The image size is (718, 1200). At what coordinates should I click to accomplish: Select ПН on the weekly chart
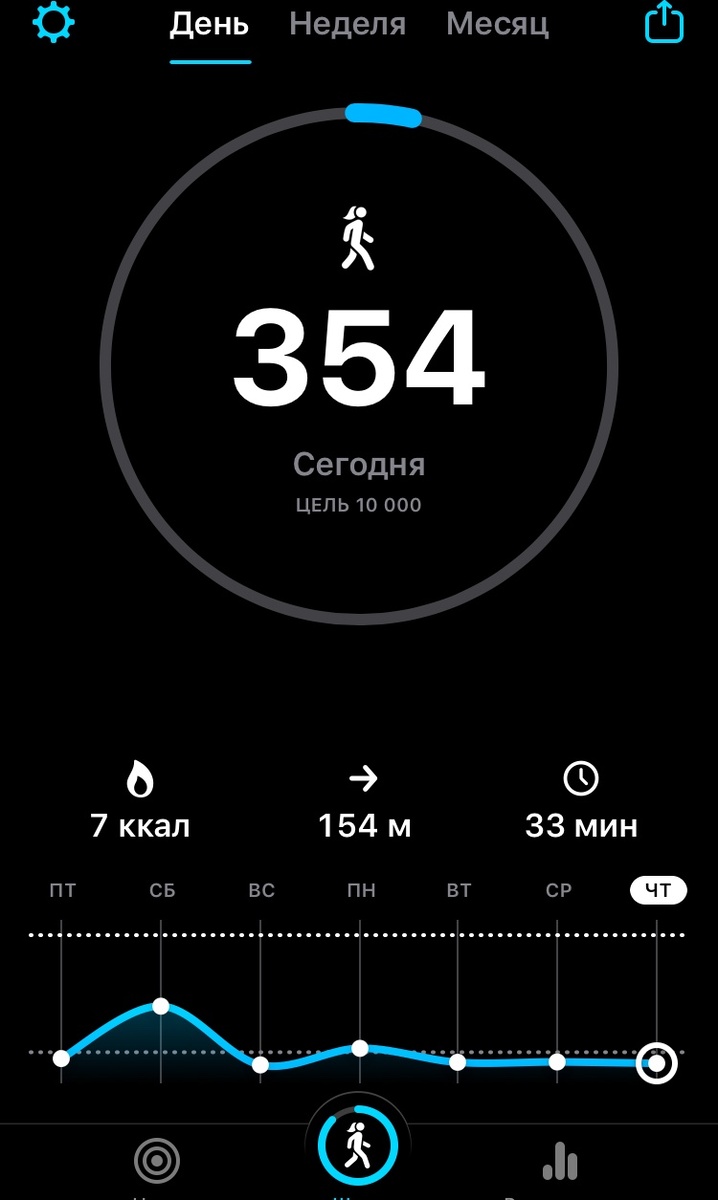click(x=360, y=891)
